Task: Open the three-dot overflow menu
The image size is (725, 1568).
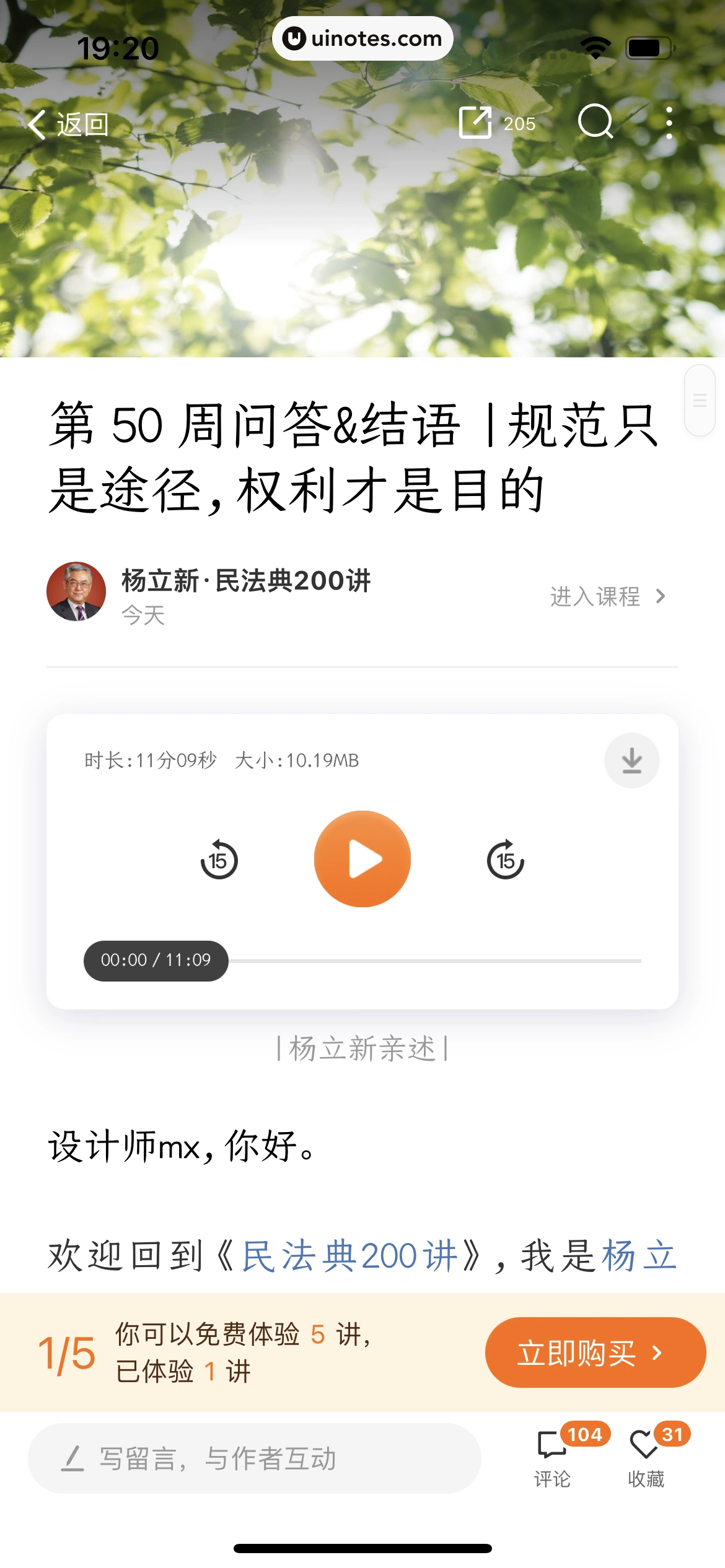Action: point(669,123)
